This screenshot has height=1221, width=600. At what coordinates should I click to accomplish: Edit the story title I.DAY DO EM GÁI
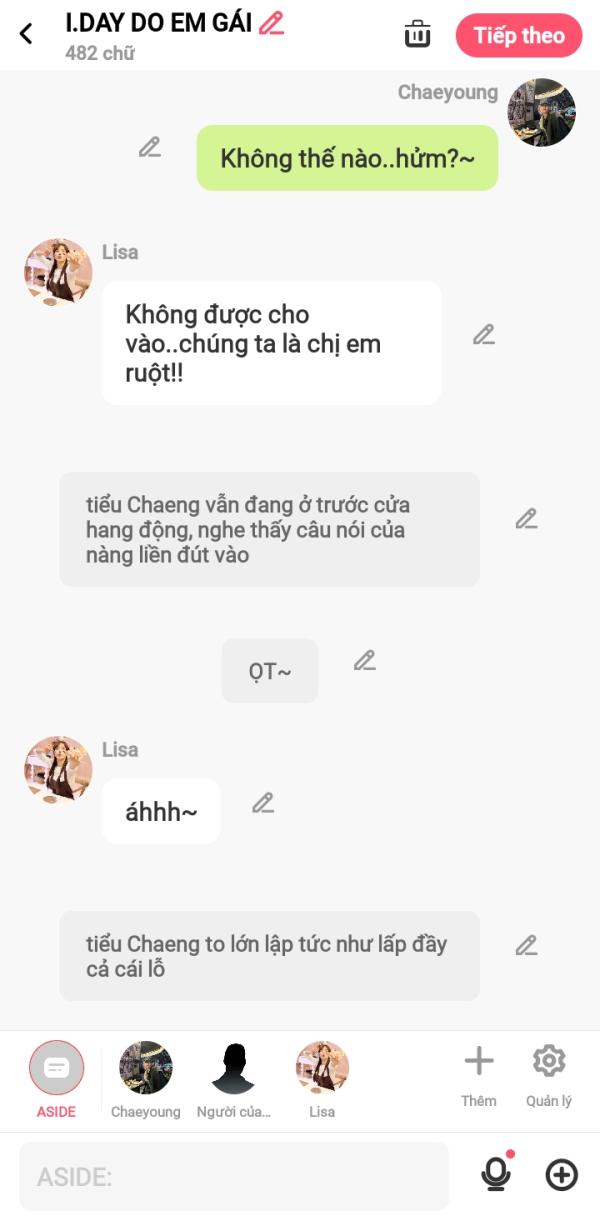[271, 23]
